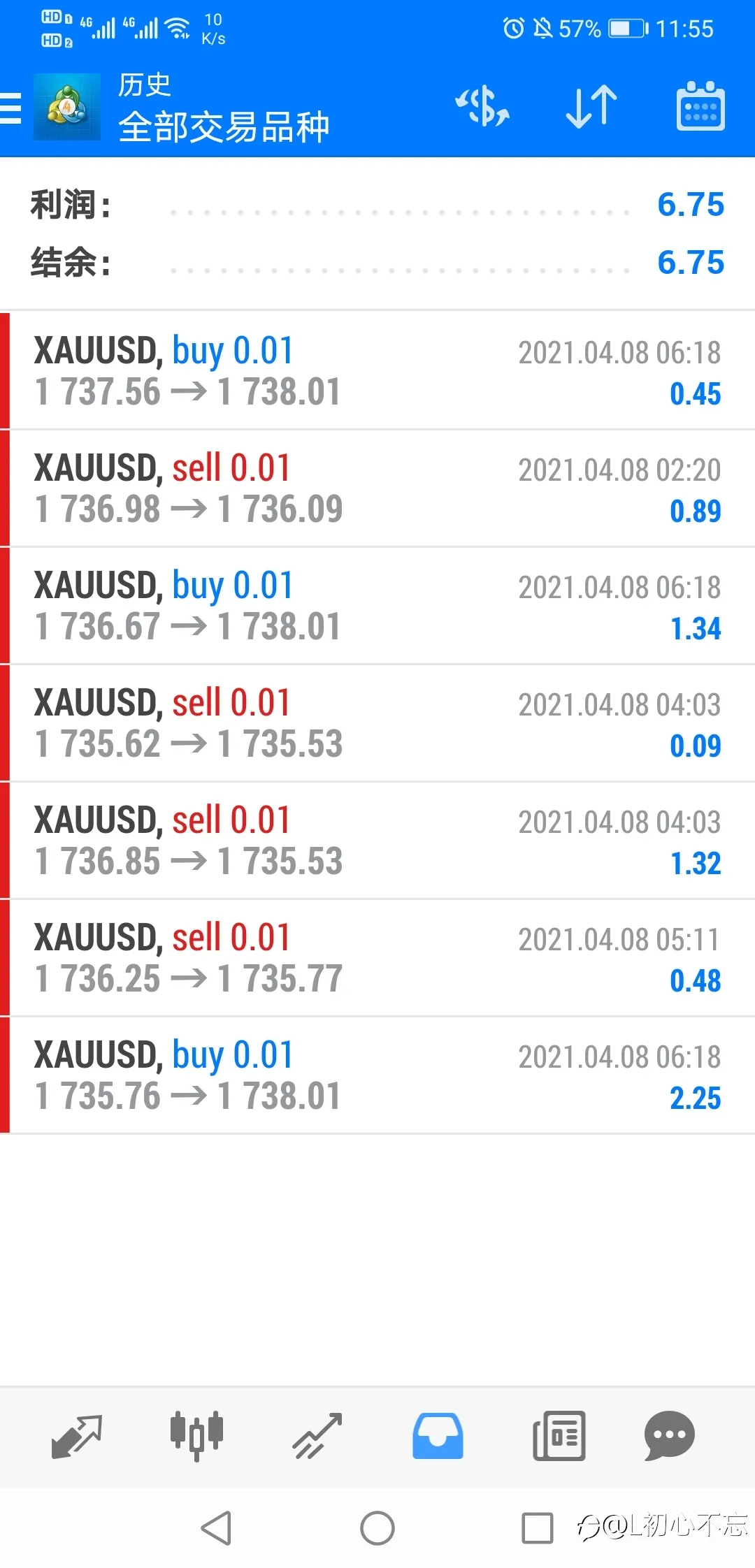Open the calendar date range picker

tap(700, 106)
